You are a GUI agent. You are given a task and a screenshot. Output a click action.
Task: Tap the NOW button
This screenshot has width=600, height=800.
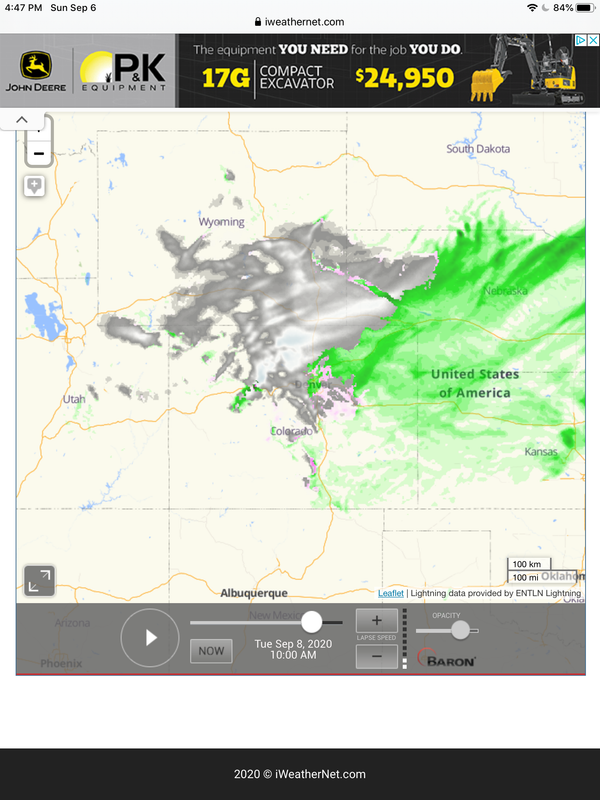click(211, 651)
